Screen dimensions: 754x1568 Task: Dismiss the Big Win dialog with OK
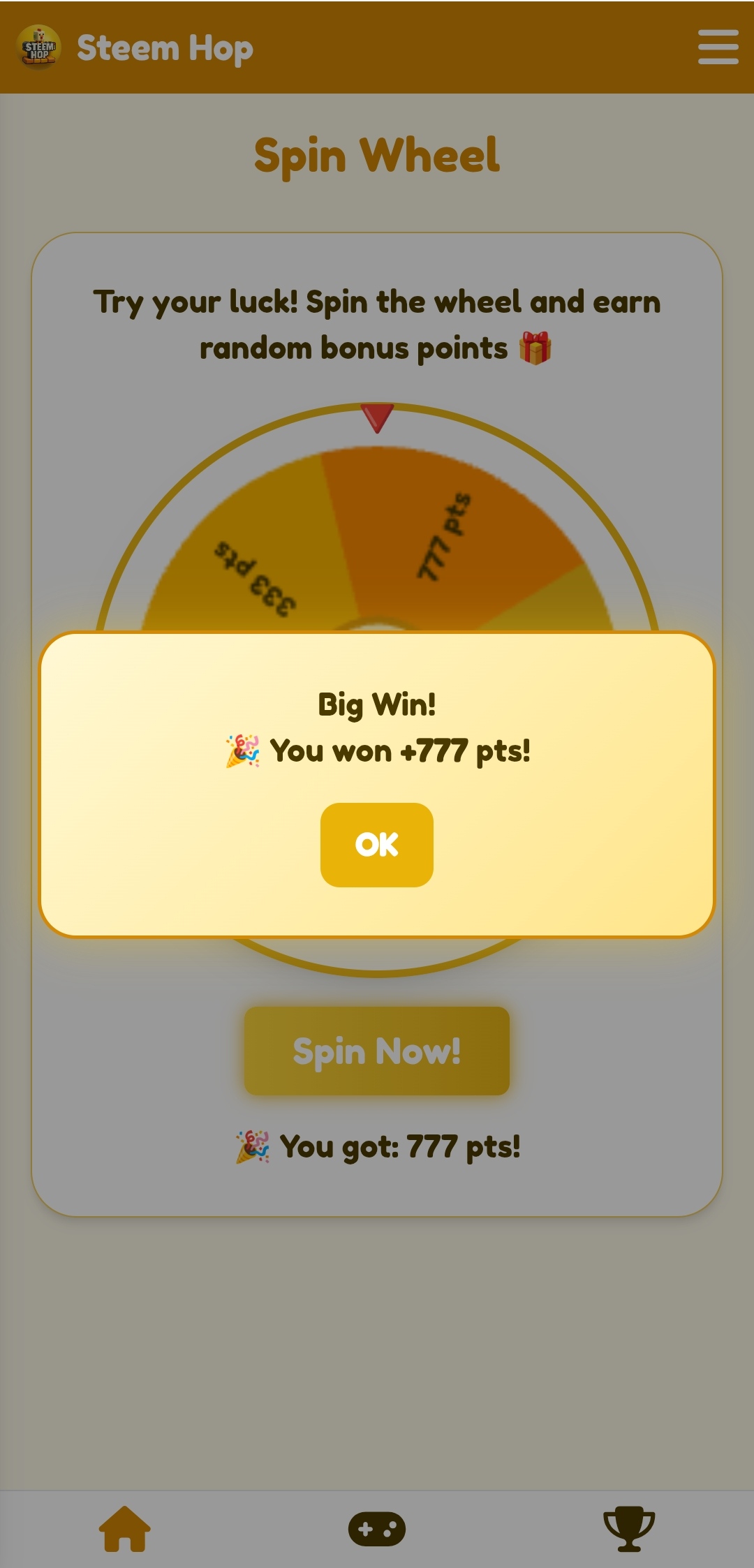click(377, 845)
